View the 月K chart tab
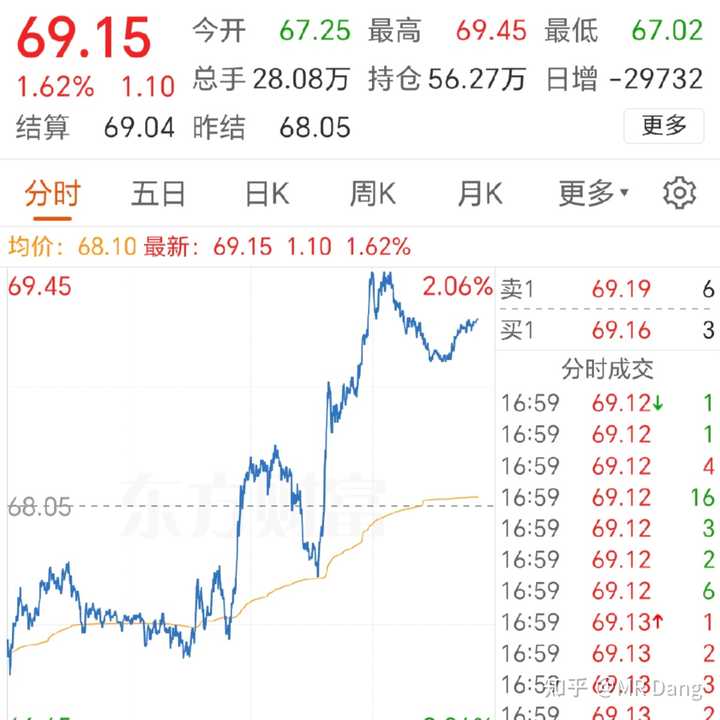Image resolution: width=720 pixels, height=720 pixels. [479, 193]
